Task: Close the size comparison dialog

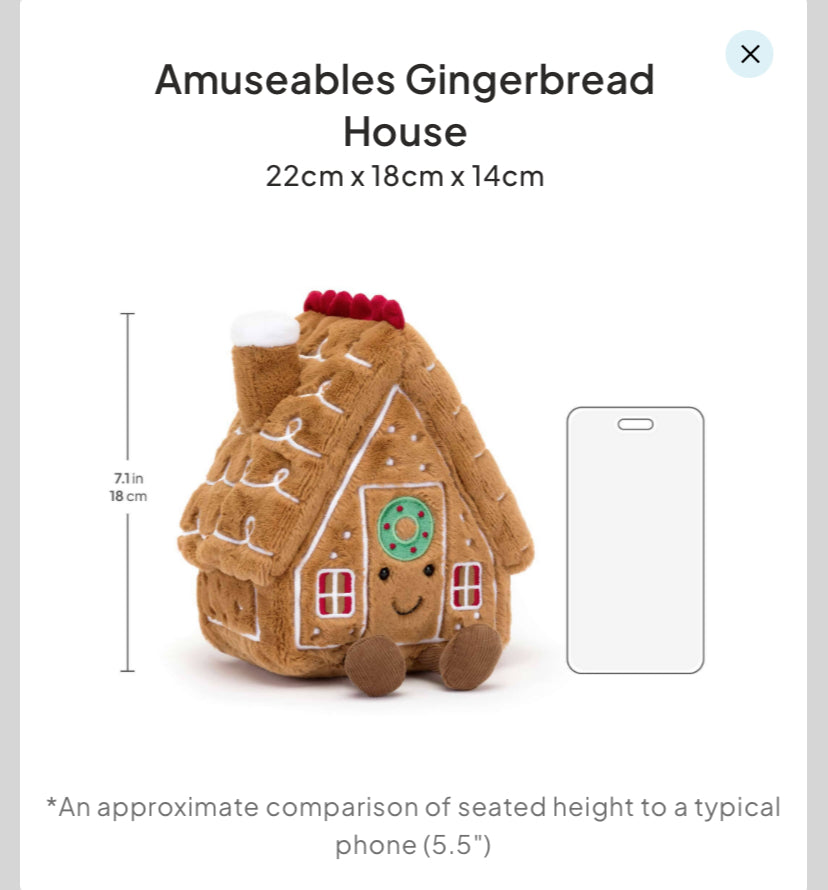Action: click(x=749, y=54)
